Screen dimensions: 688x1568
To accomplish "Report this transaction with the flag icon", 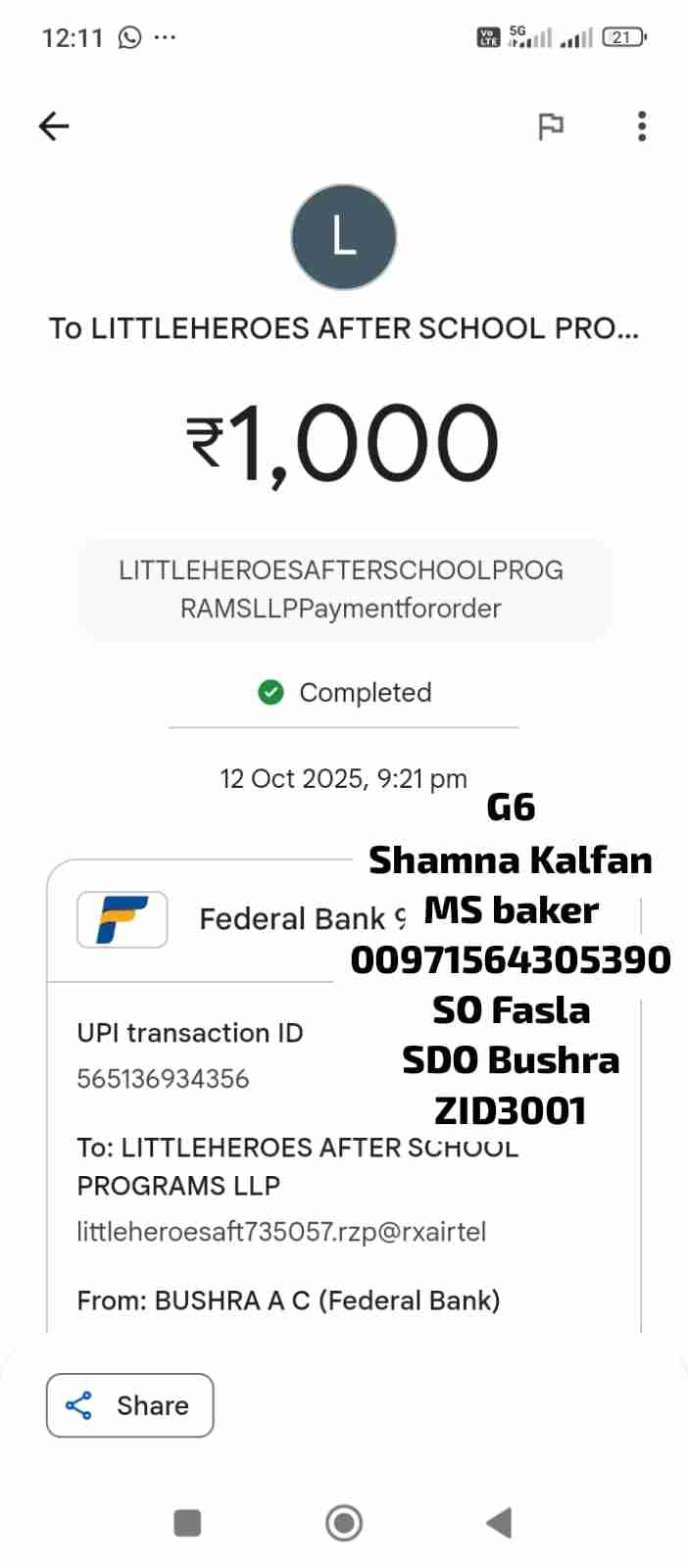I will point(551,126).
